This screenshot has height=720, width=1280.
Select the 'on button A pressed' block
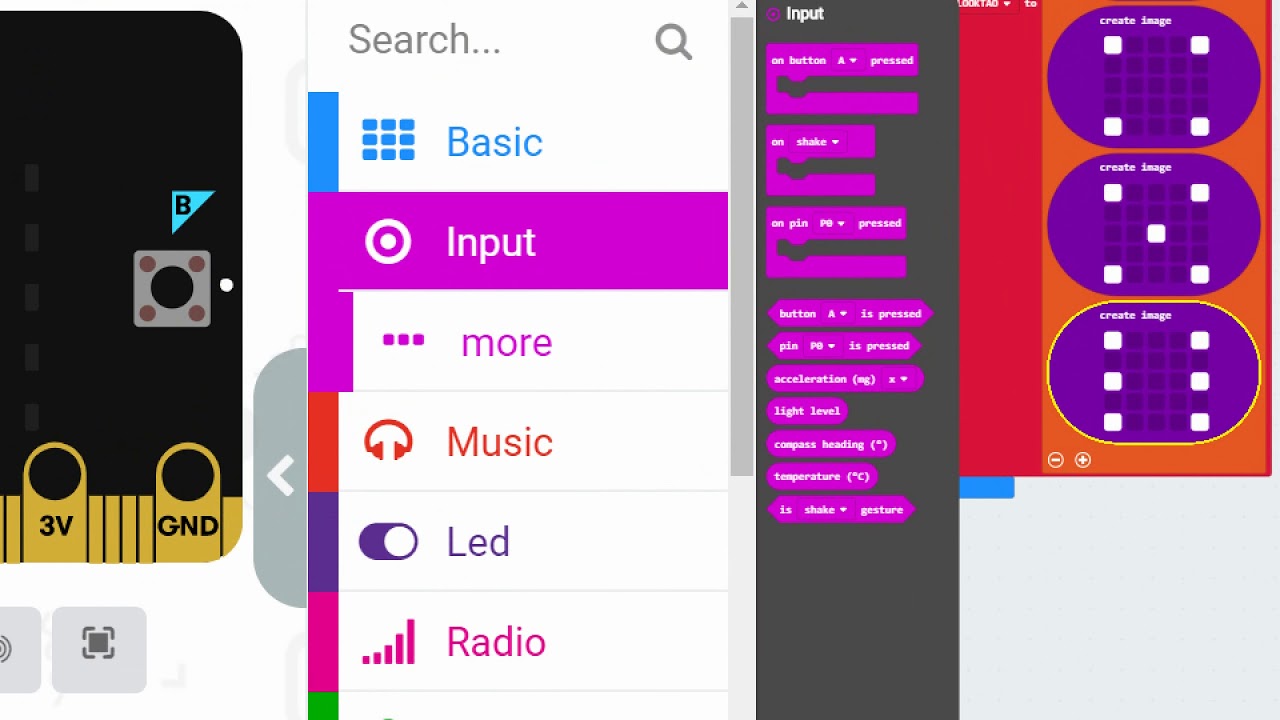(800, 61)
